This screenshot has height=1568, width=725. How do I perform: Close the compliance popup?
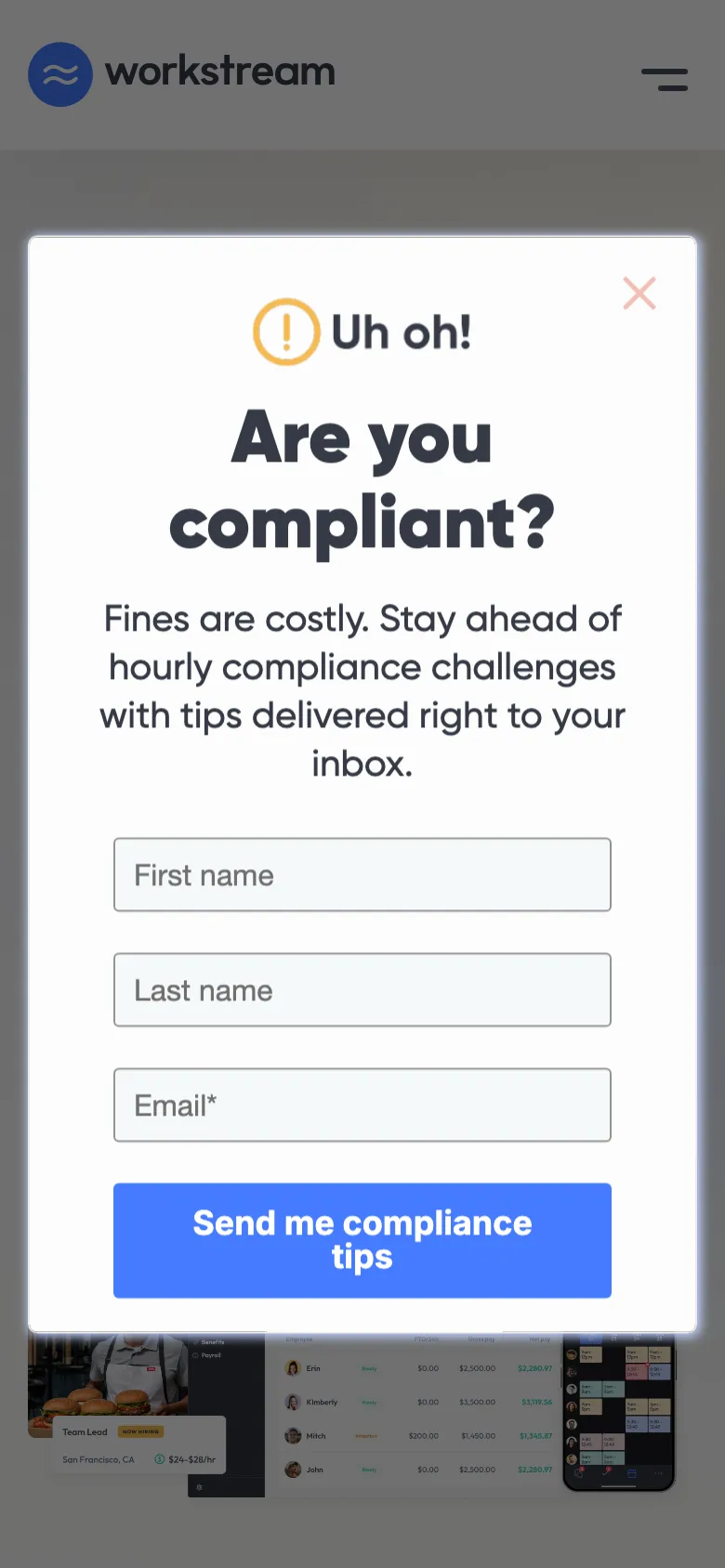pyautogui.click(x=639, y=294)
